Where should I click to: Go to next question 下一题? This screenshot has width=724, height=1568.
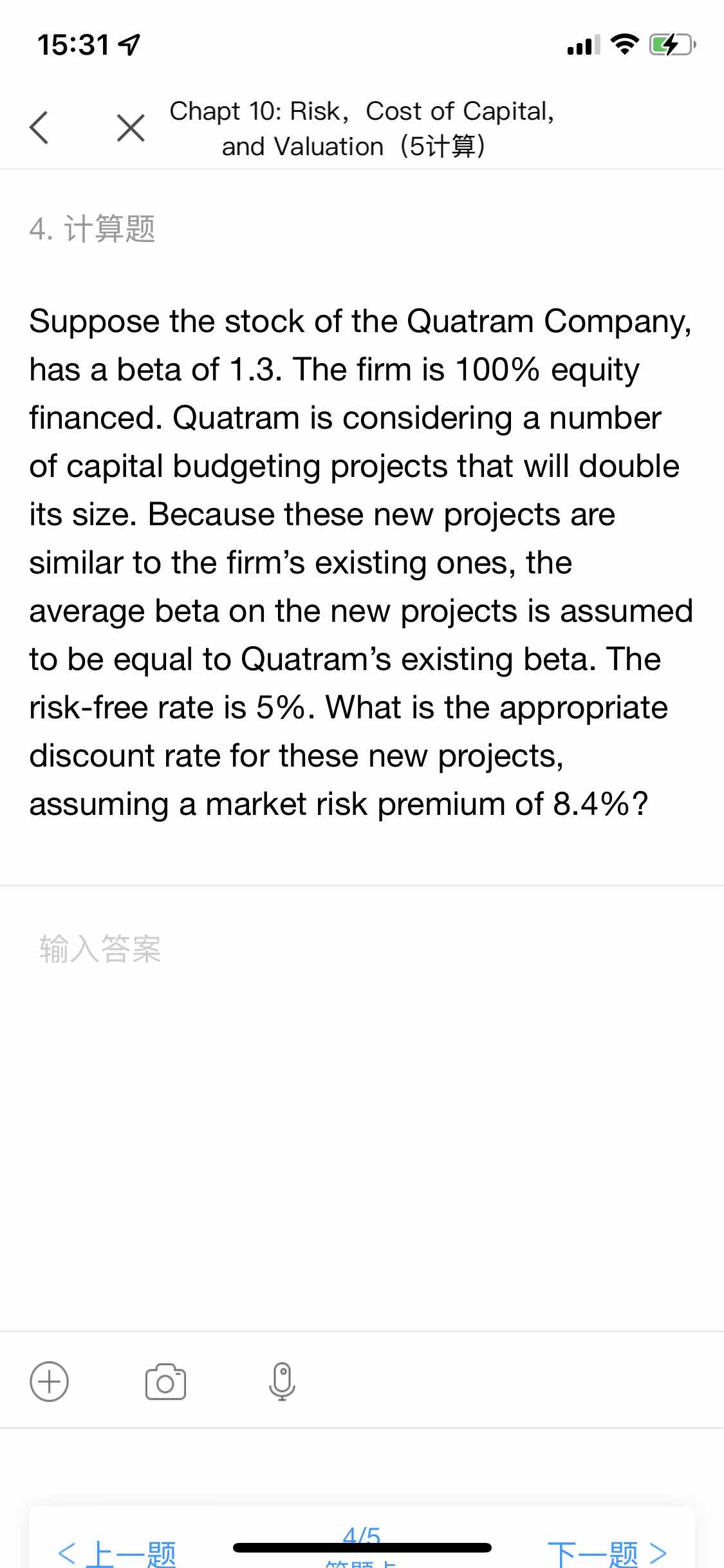[x=606, y=1553]
